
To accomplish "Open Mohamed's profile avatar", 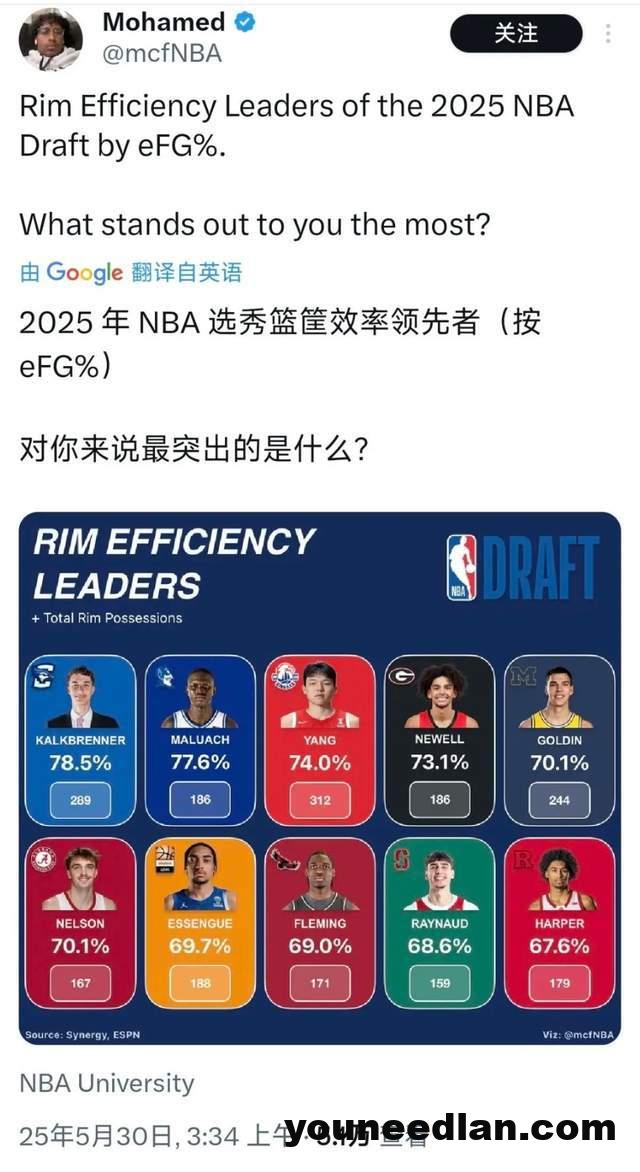I will [x=51, y=39].
